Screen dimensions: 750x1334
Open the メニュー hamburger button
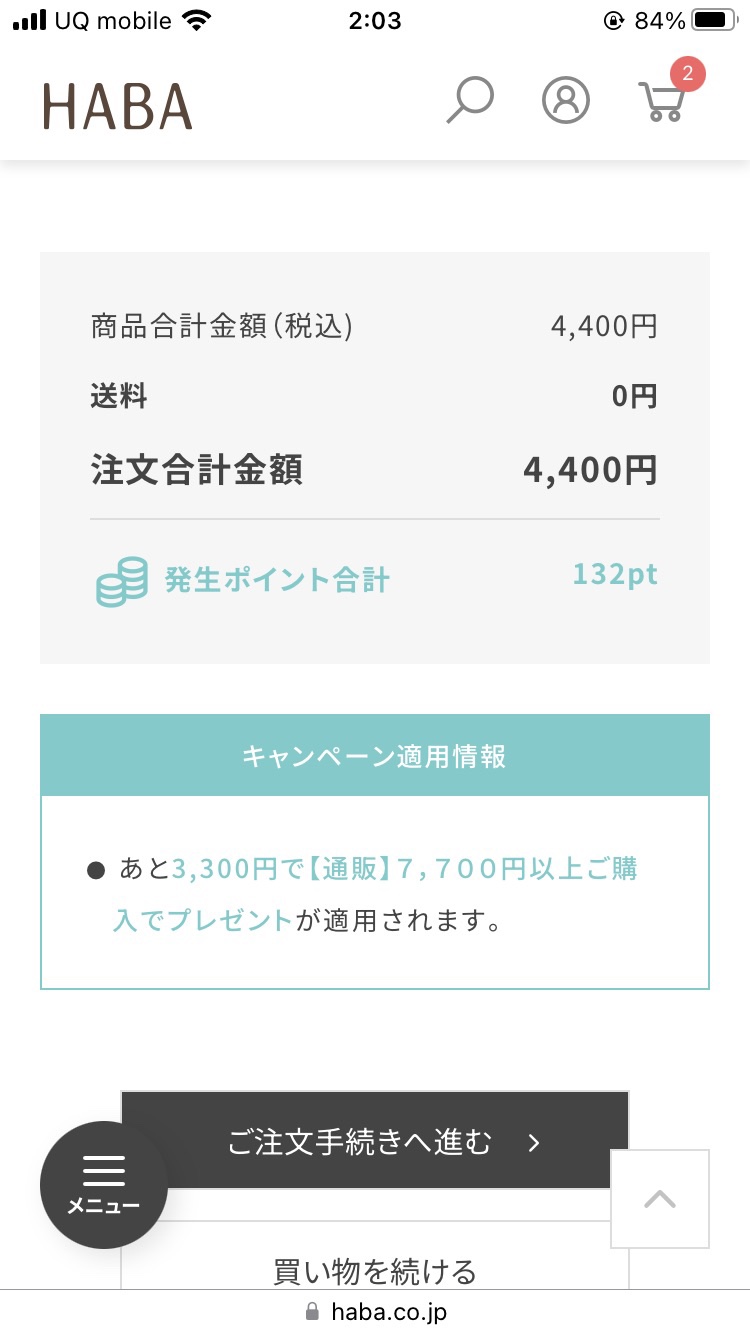pos(103,1183)
